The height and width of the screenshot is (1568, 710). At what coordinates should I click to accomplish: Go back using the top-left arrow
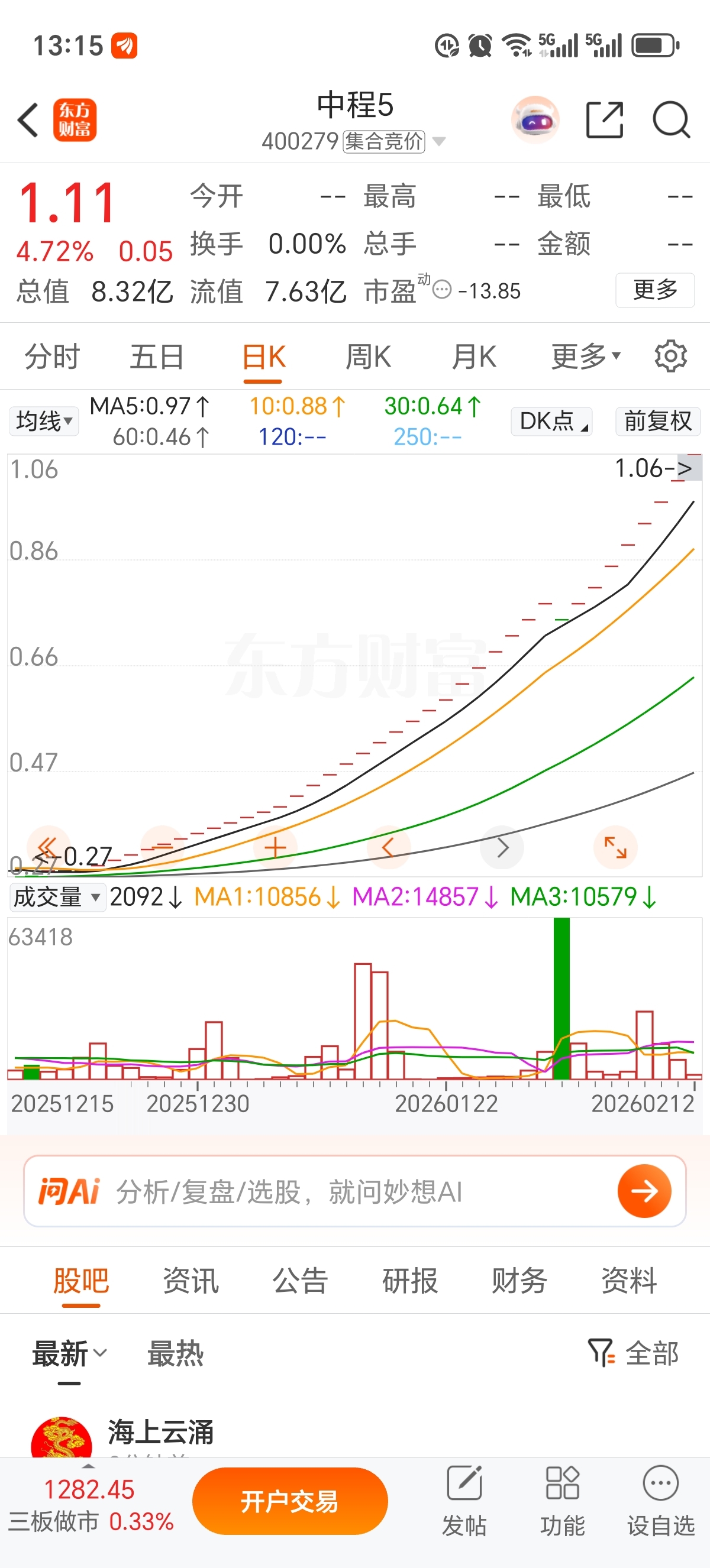coord(28,120)
